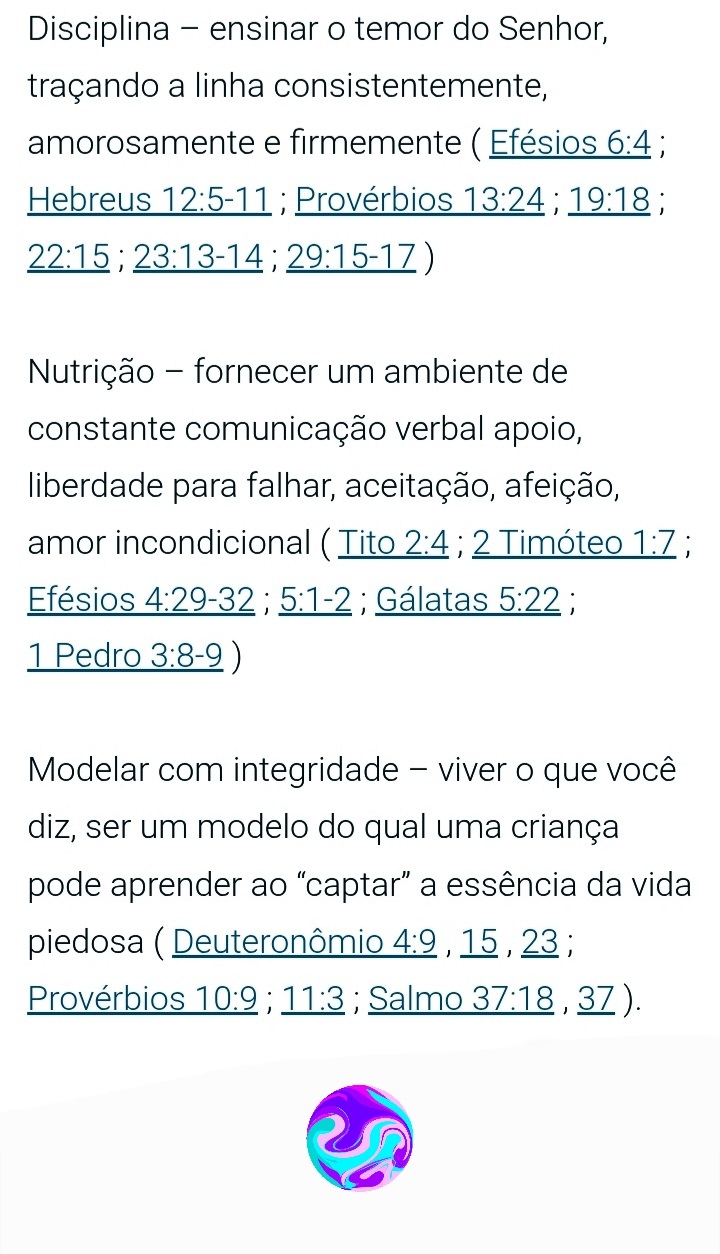
Task: Open the Efésios 4:29-32 passage
Action: tap(141, 600)
